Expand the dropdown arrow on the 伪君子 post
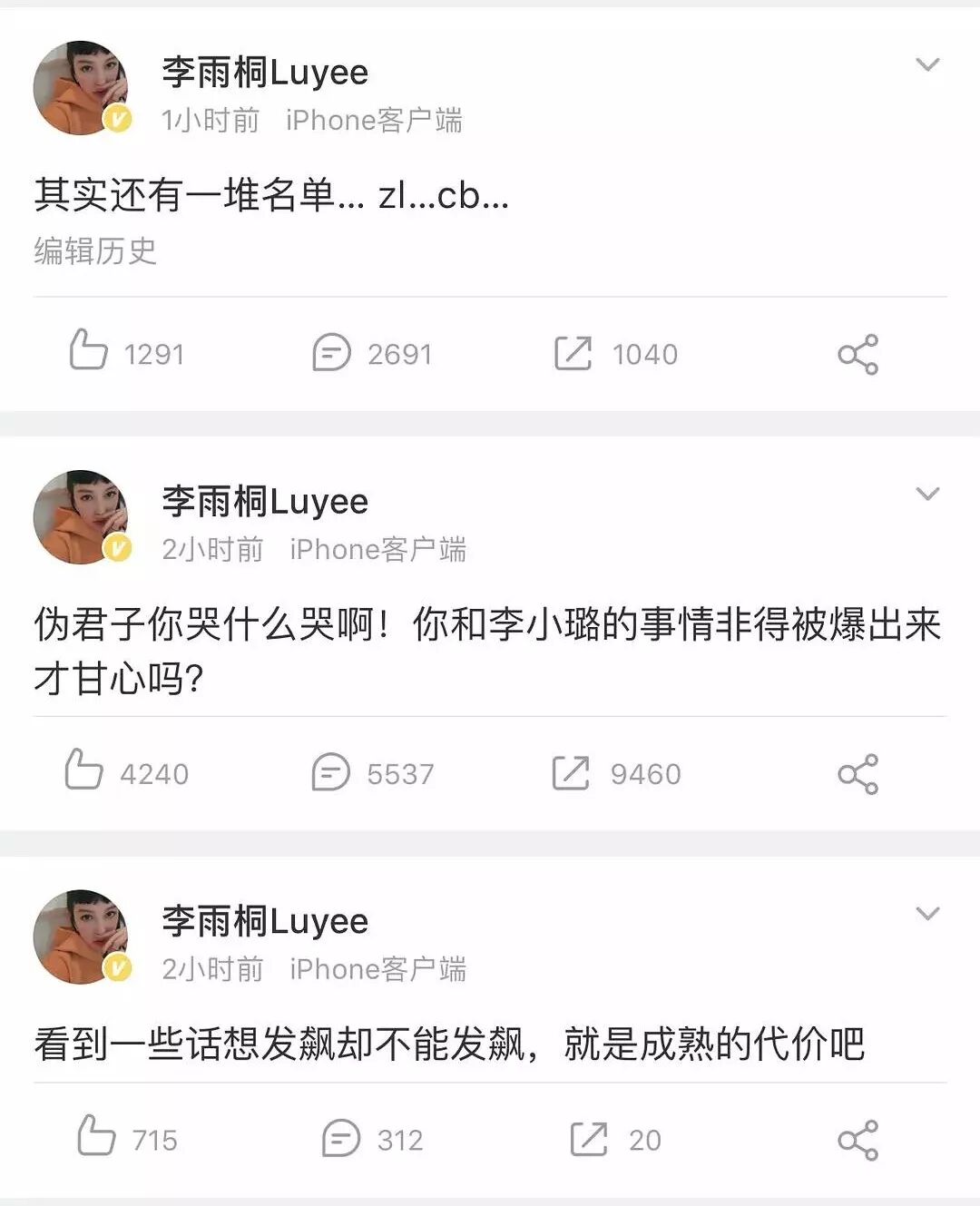This screenshot has width=980, height=1206. [x=926, y=494]
